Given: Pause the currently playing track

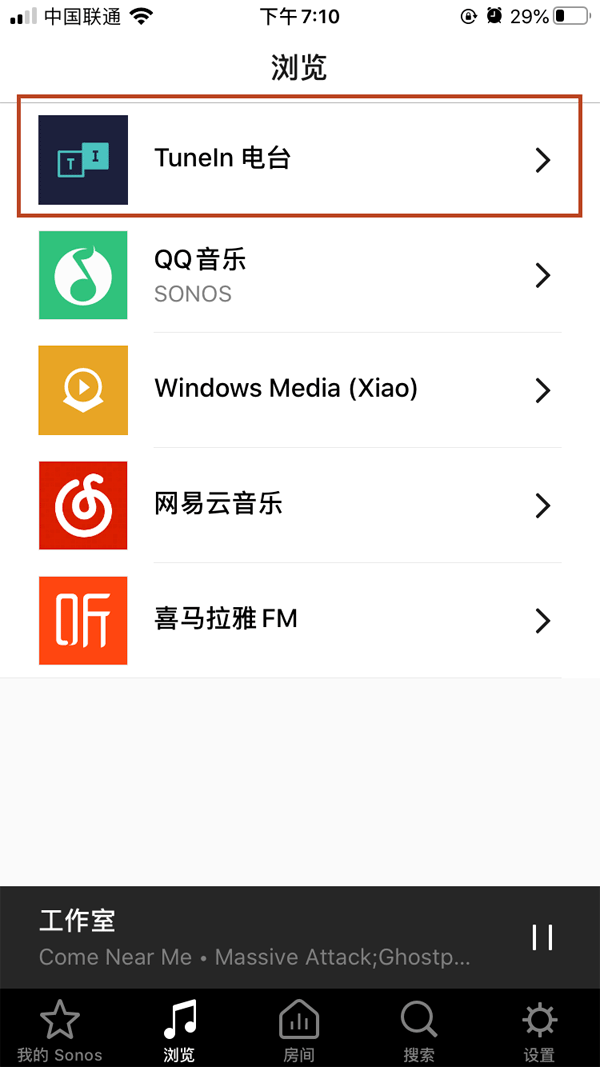Looking at the screenshot, I should pos(542,937).
